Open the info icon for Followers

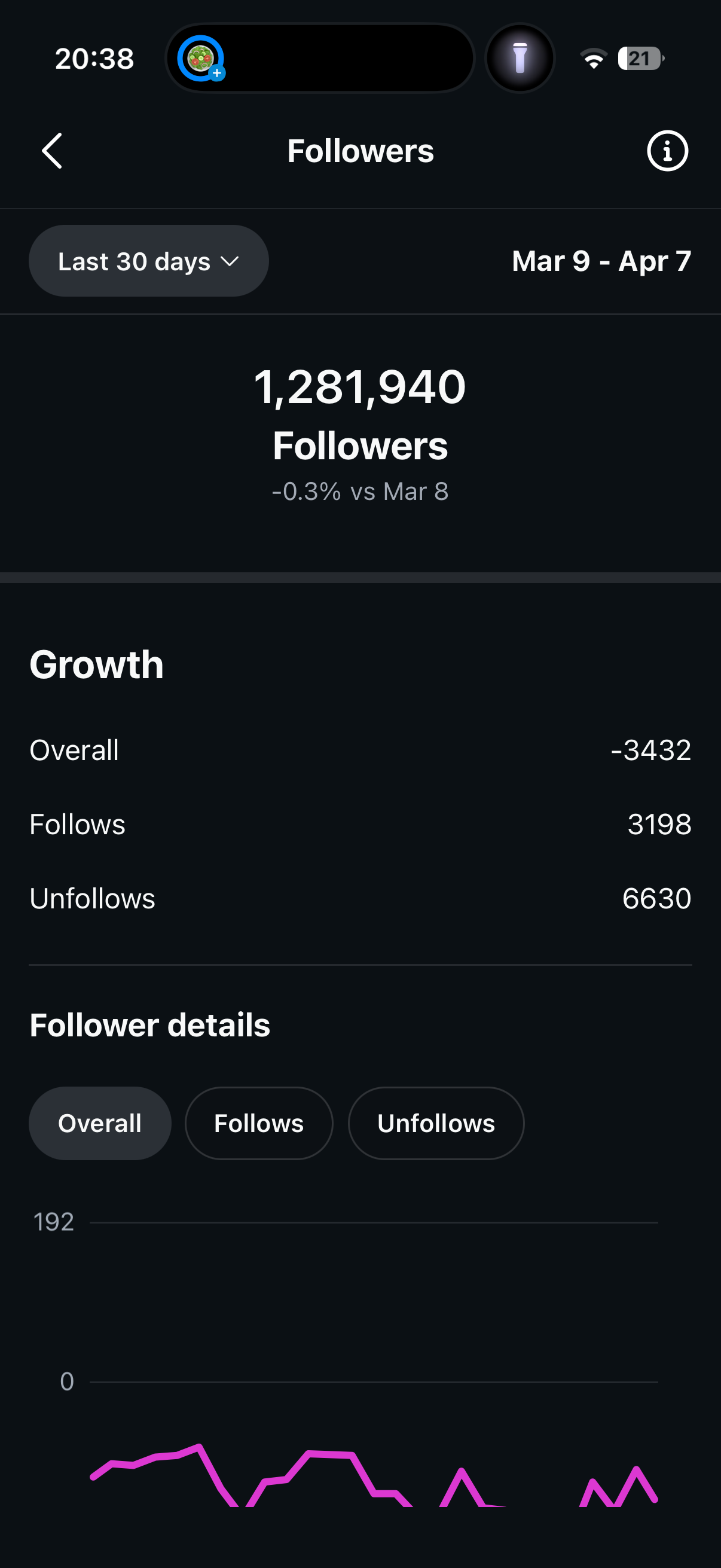(x=667, y=151)
